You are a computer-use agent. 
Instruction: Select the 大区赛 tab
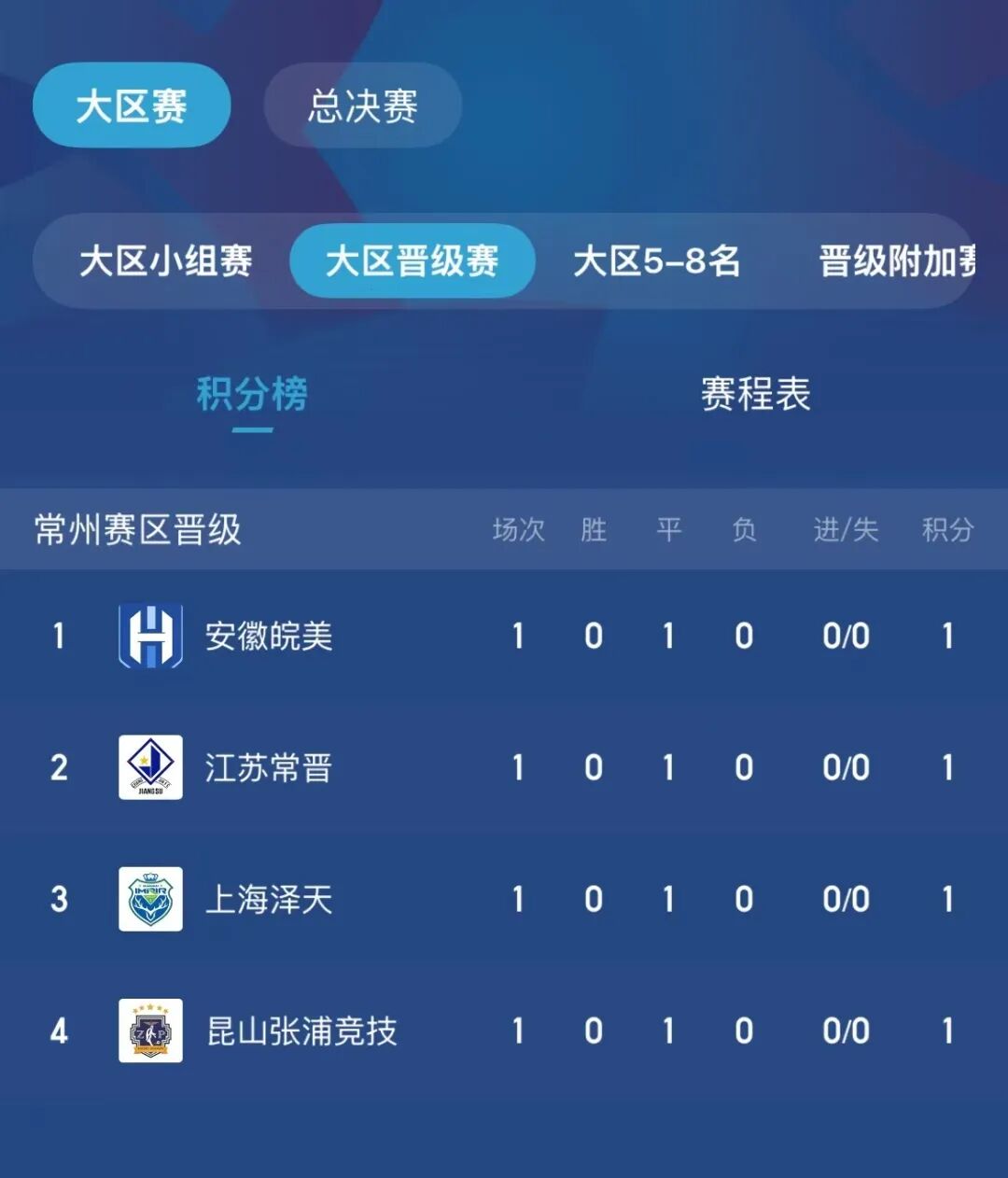132,105
